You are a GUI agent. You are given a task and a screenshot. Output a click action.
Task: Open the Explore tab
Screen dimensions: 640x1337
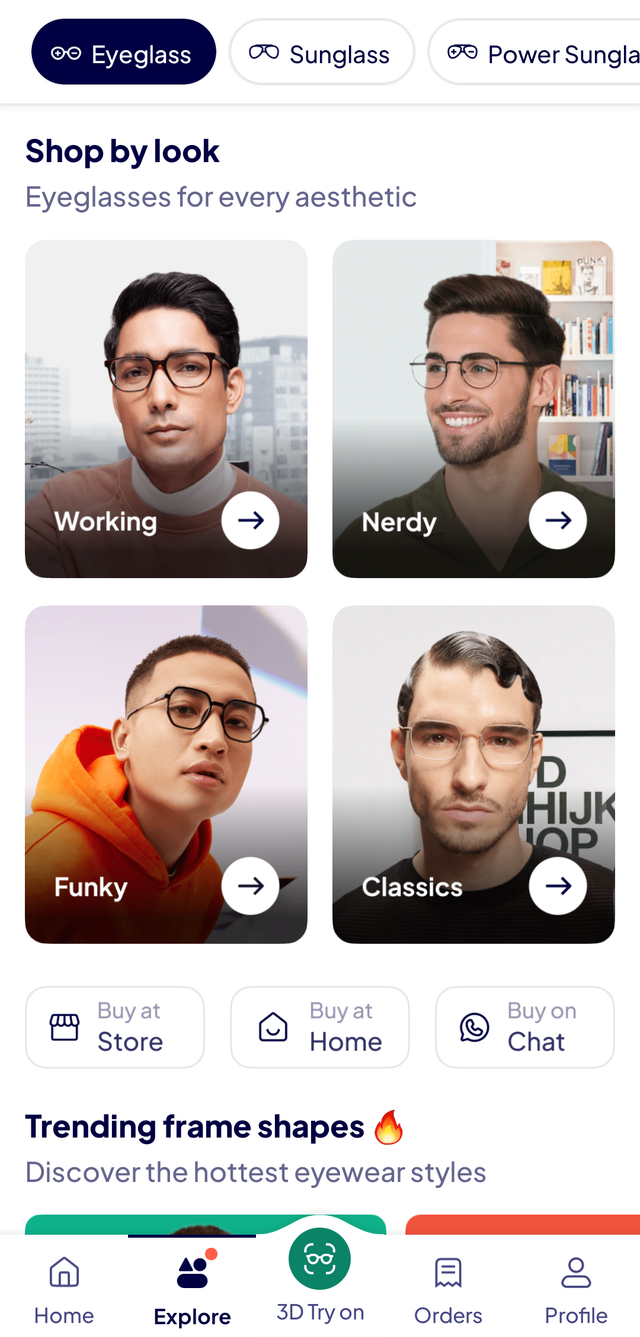coord(192,1289)
